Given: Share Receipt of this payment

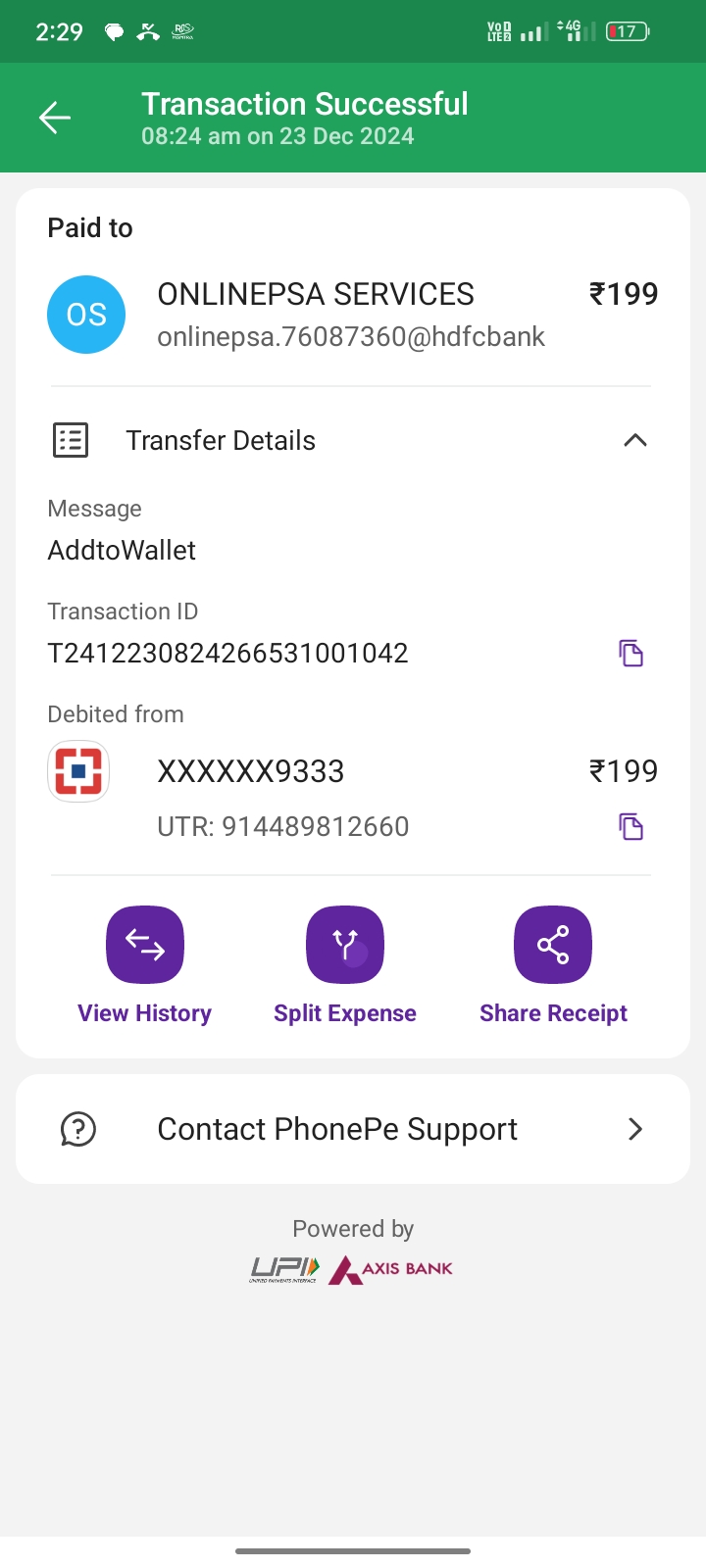Looking at the screenshot, I should [x=553, y=946].
